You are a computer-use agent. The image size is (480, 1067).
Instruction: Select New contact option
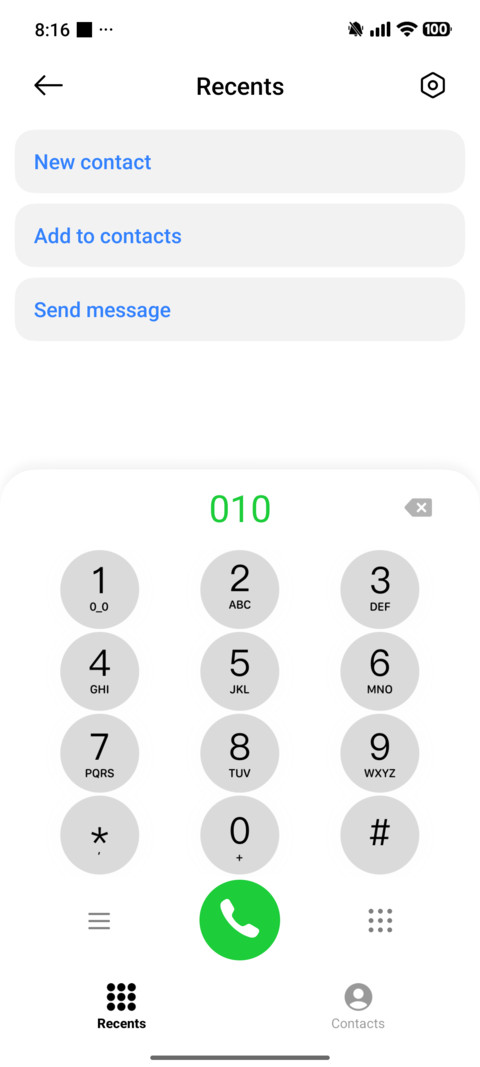240,161
